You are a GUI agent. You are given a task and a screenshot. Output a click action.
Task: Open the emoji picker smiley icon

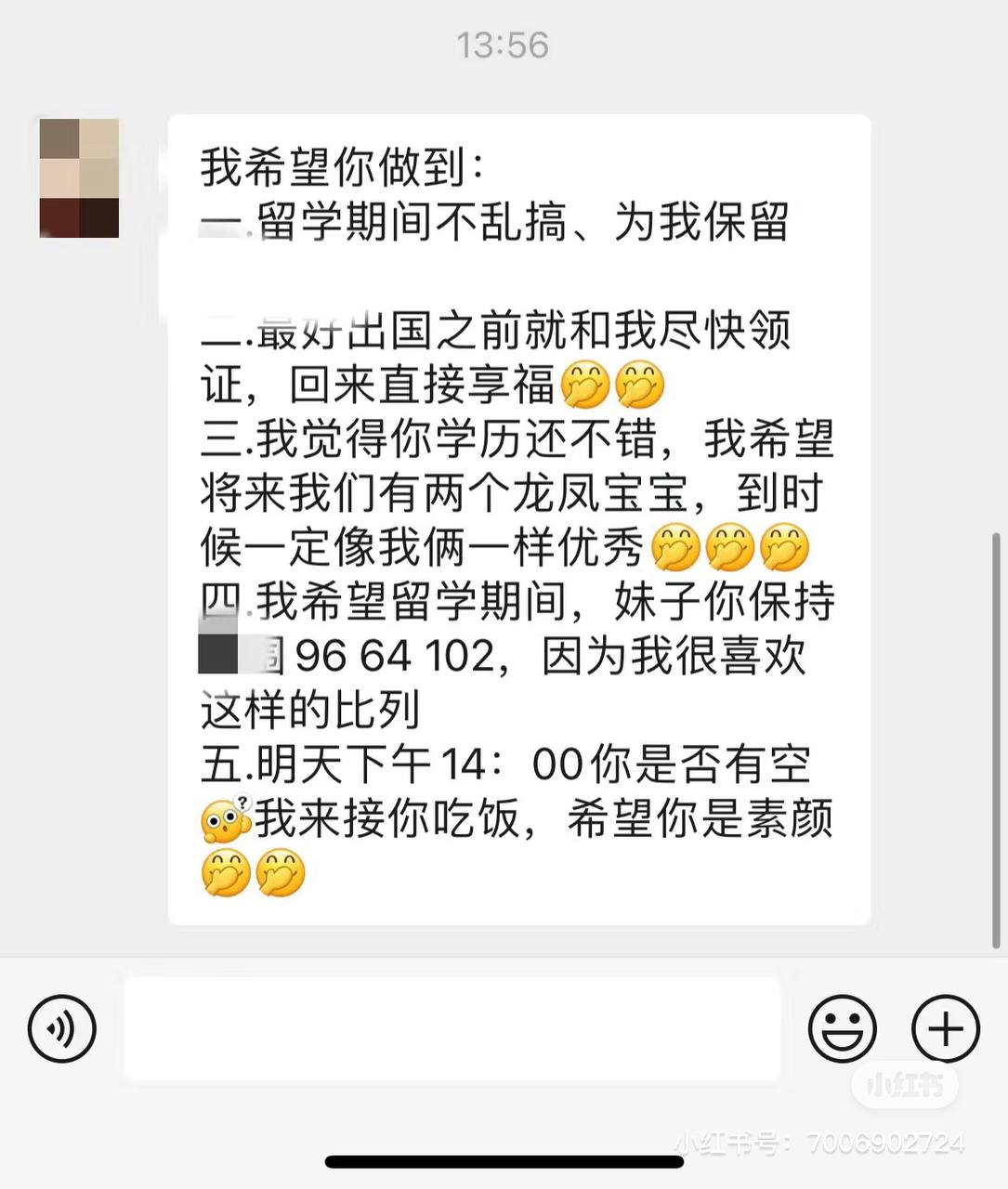pyautogui.click(x=843, y=1029)
